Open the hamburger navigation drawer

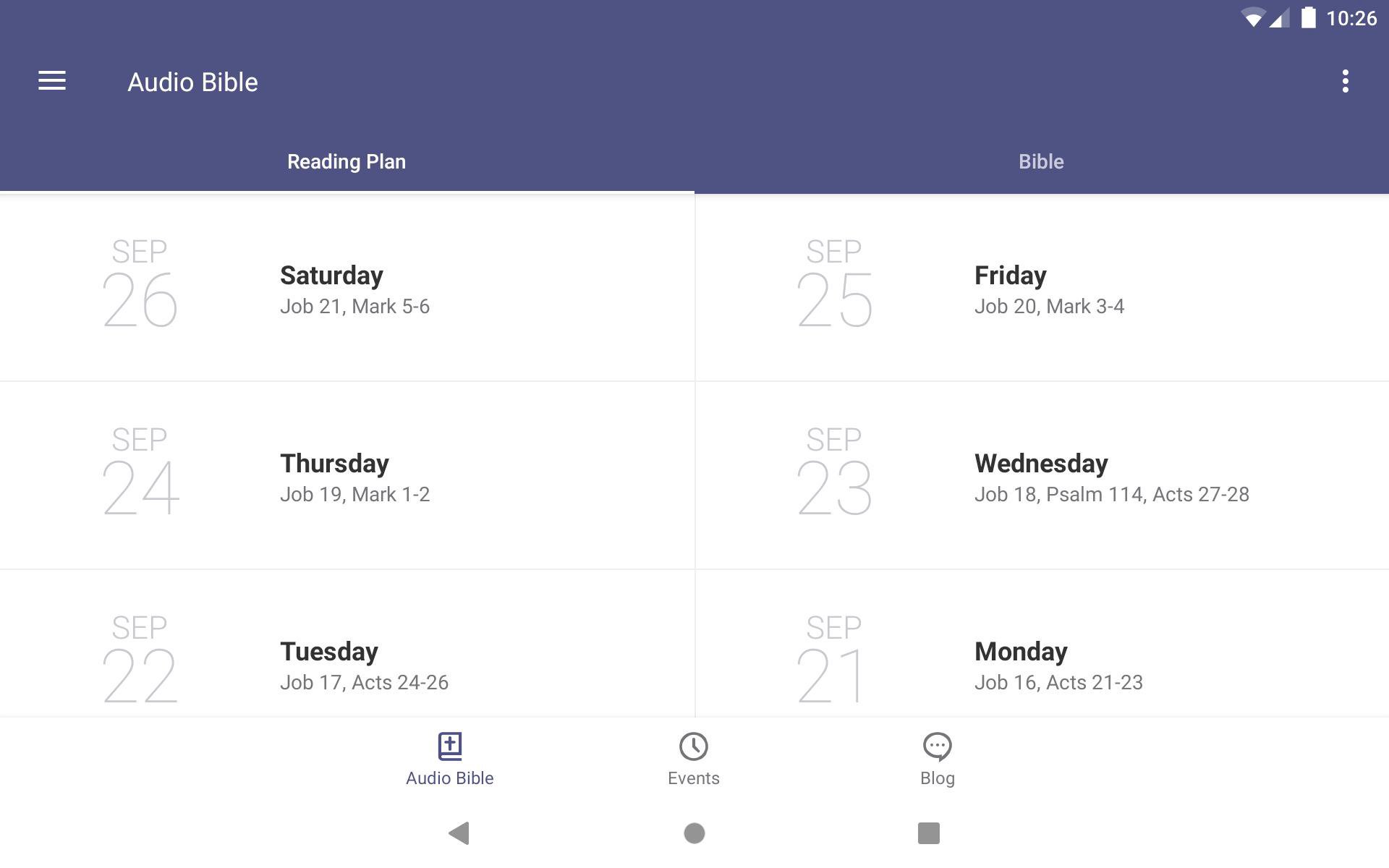[52, 81]
